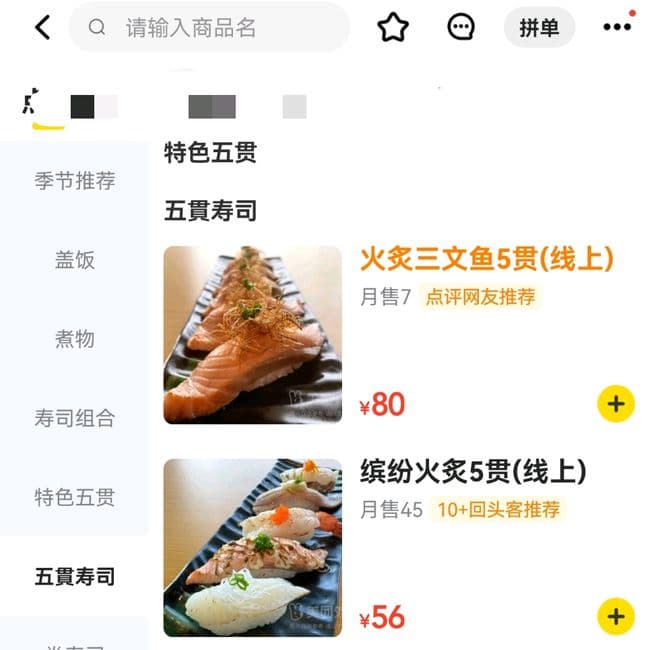Switch to the 盖饭 category

(75, 260)
